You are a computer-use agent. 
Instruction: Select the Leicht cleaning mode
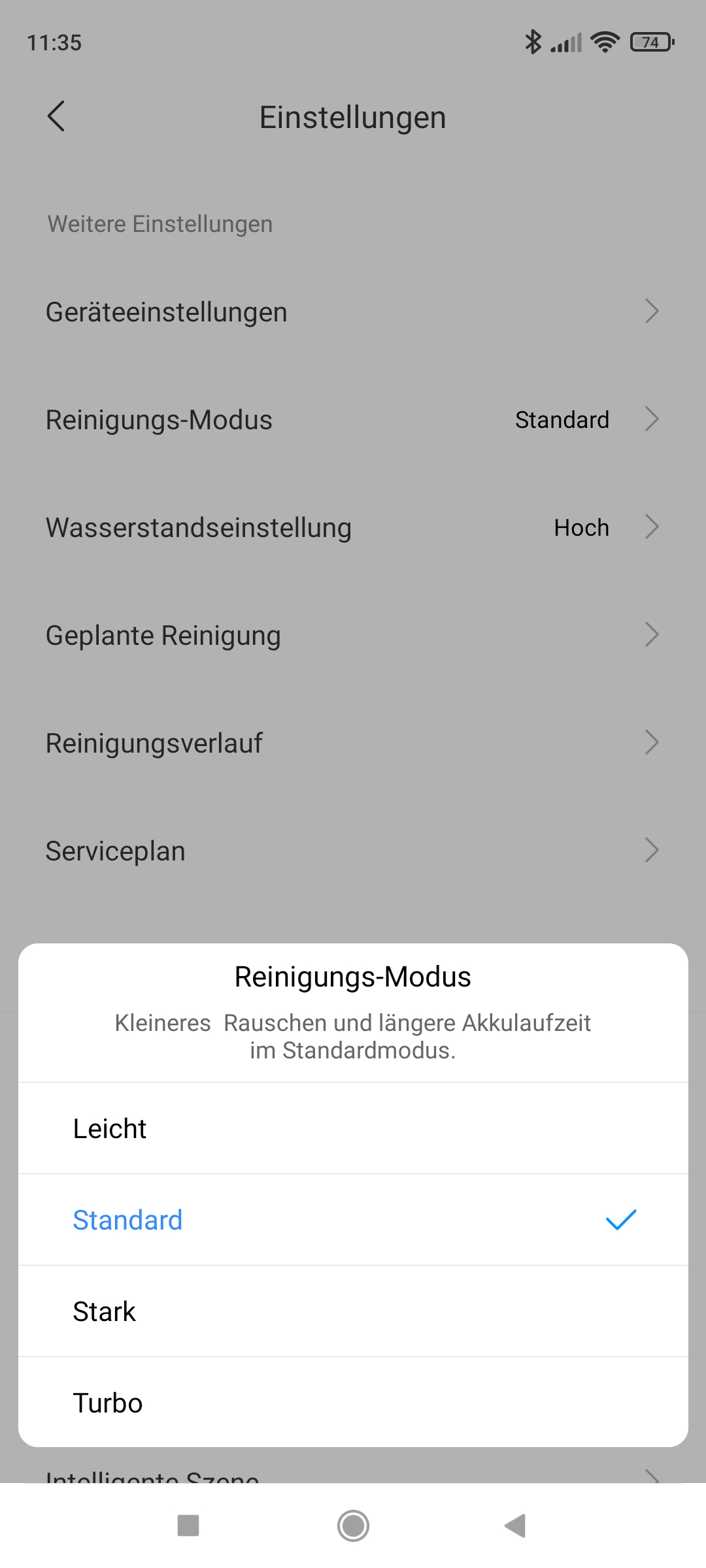click(x=353, y=1128)
